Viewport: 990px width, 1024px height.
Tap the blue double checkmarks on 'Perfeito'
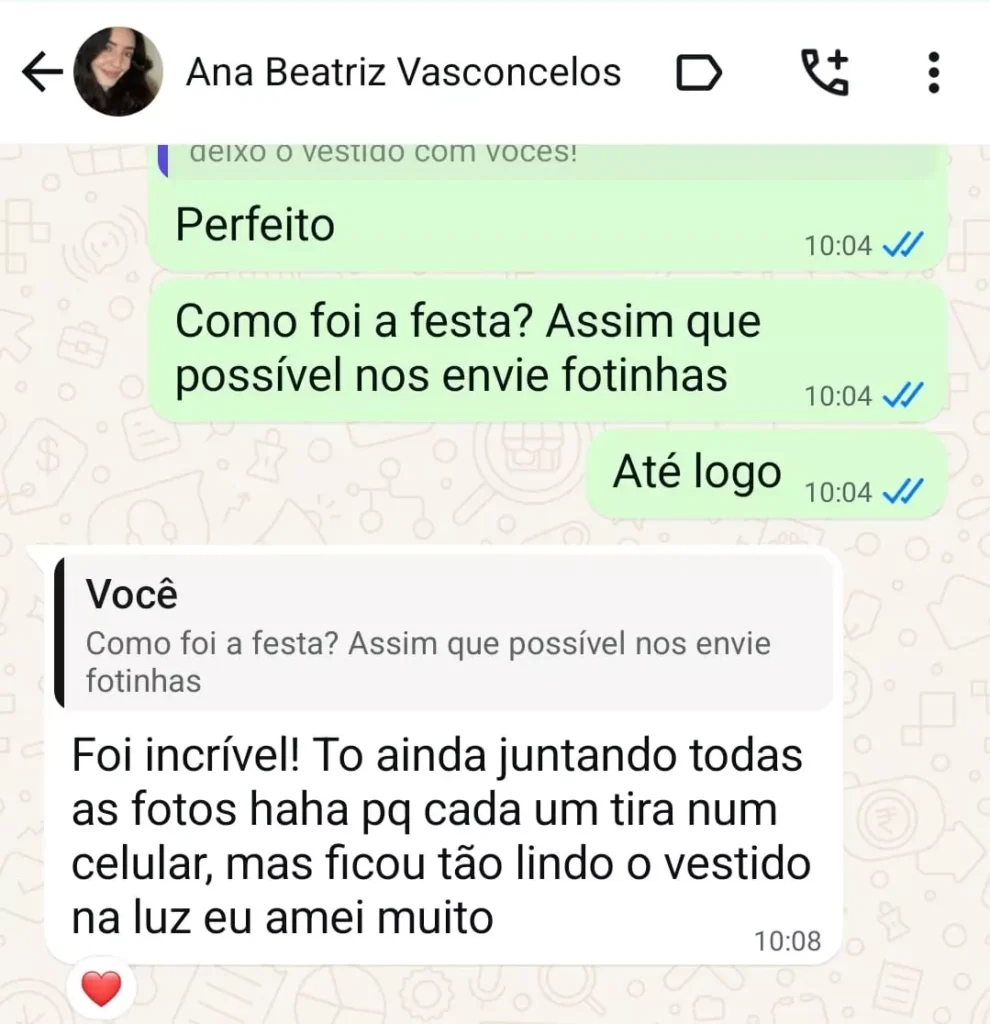[x=903, y=243]
